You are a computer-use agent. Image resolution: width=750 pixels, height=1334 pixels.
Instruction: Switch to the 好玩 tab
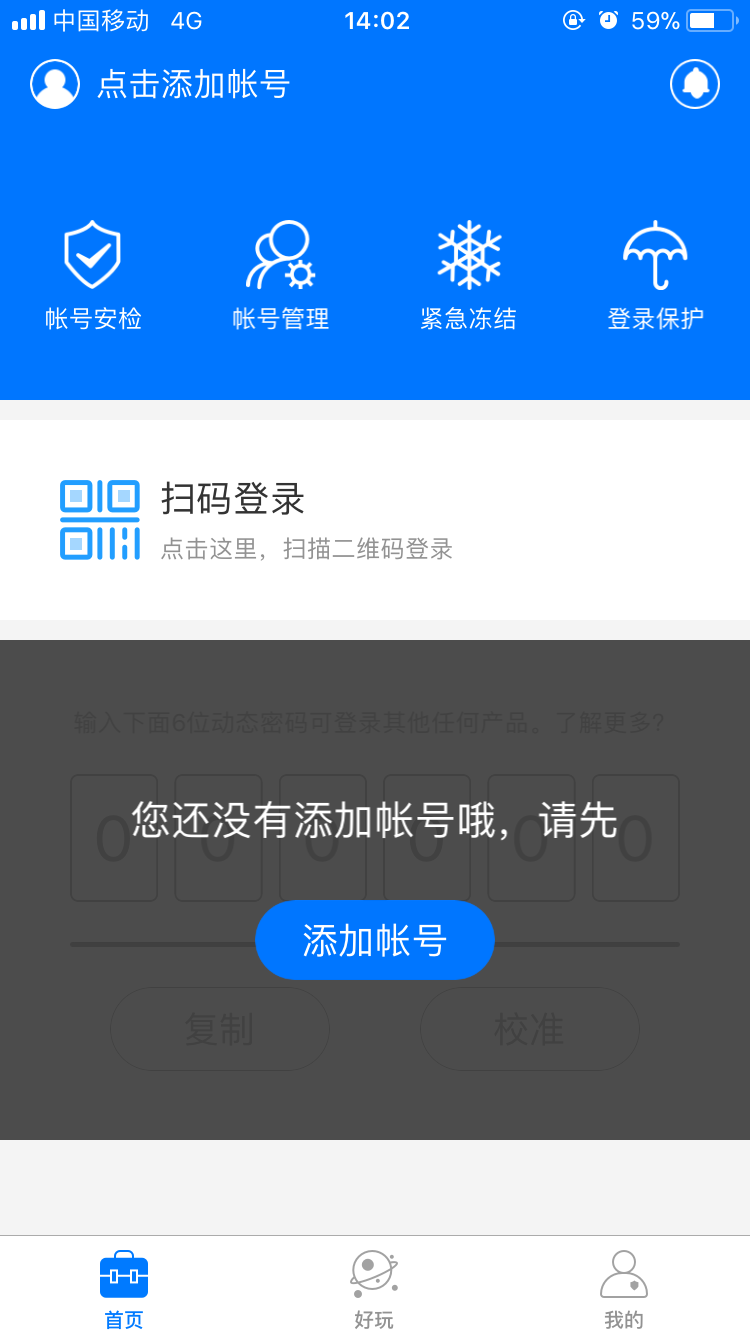[x=374, y=1289]
